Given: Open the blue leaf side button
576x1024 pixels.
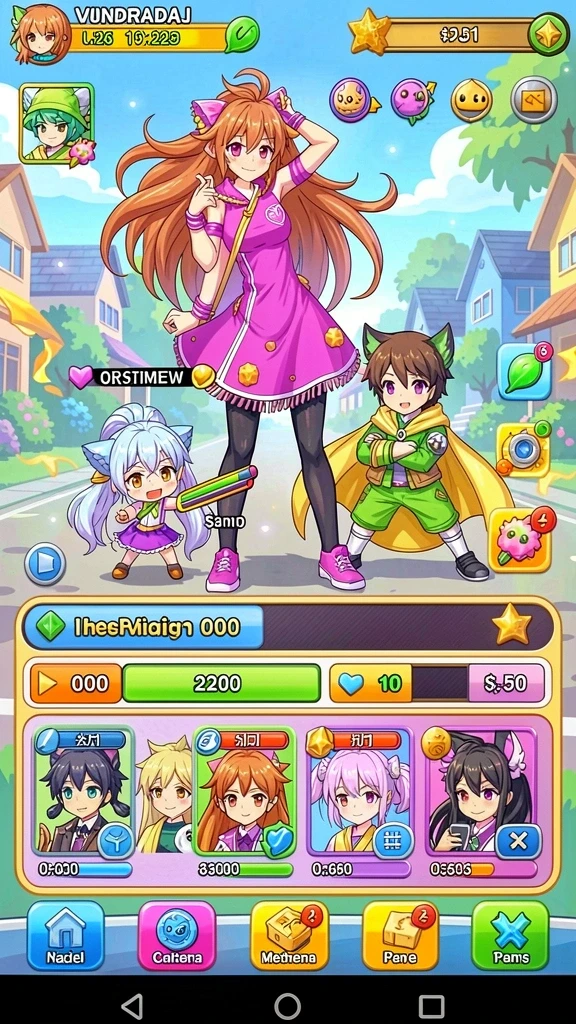Looking at the screenshot, I should [524, 371].
